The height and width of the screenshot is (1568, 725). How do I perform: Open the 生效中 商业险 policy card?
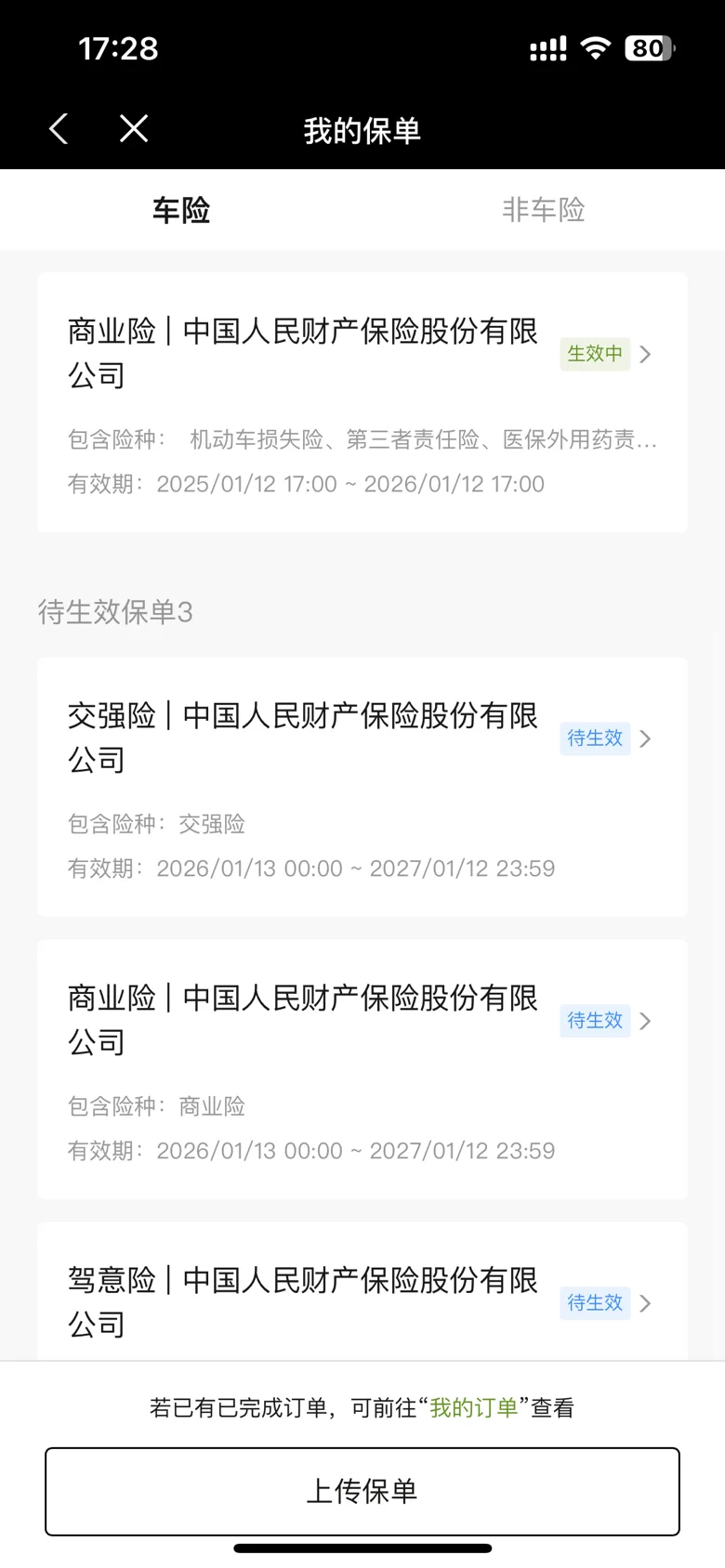362,401
